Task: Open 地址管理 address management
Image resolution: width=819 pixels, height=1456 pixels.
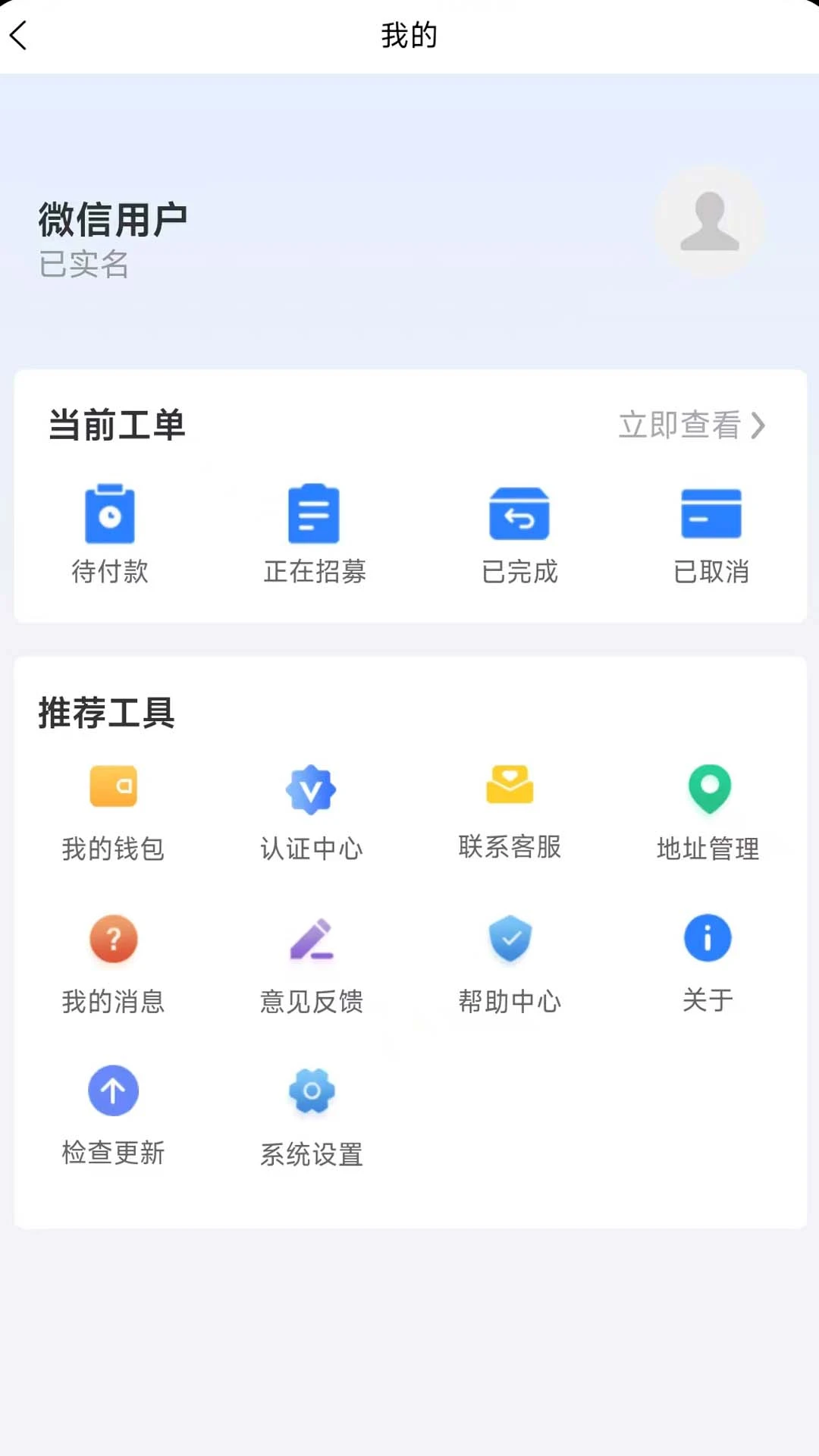Action: tap(708, 811)
